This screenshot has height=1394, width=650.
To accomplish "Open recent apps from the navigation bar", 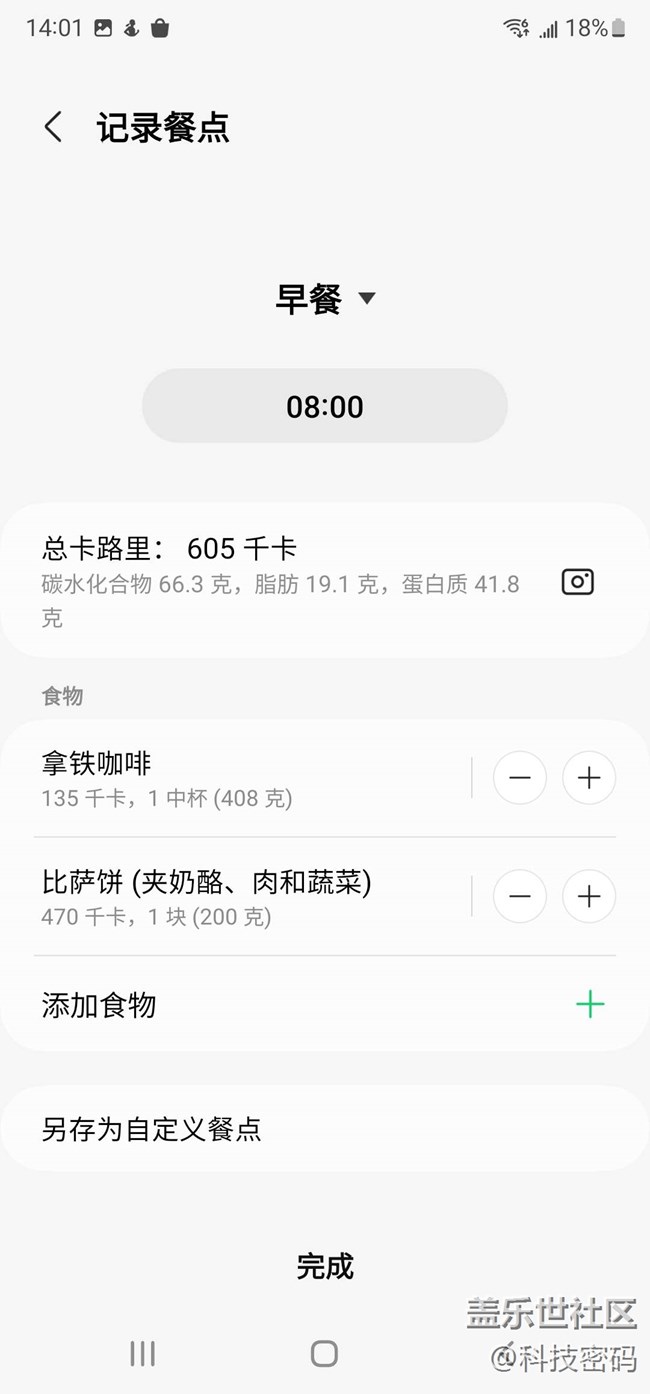I will 142,1353.
